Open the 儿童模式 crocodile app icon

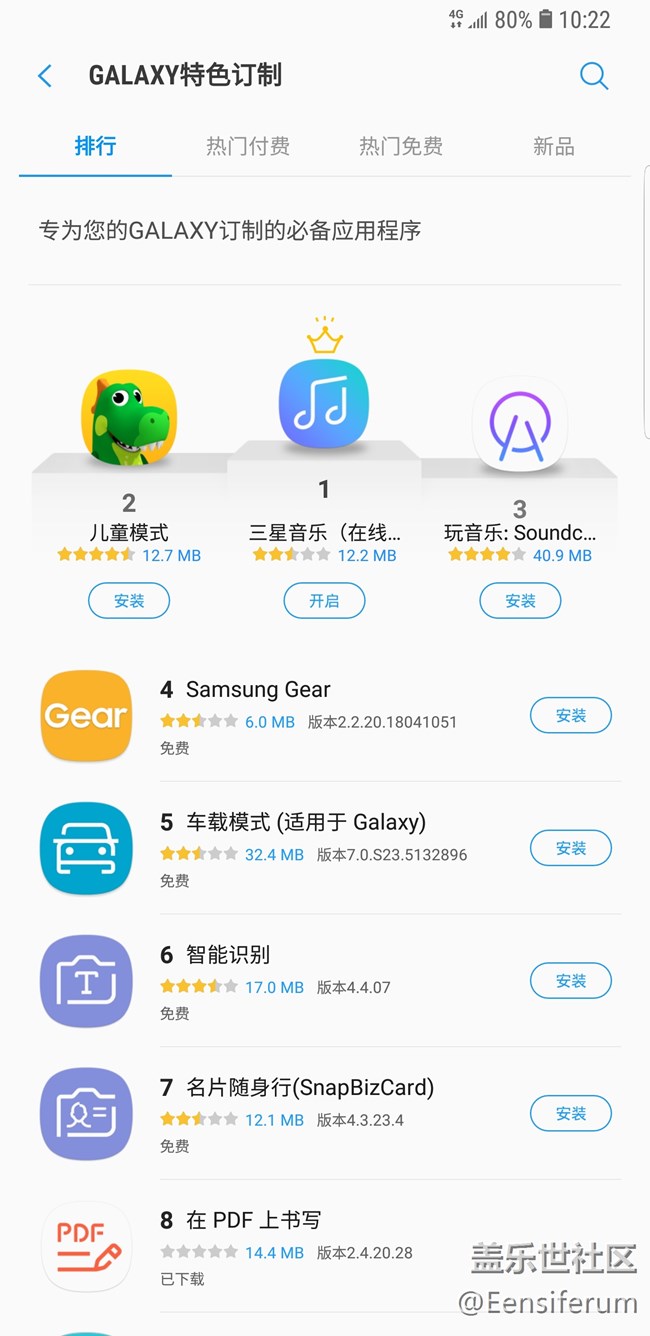[129, 417]
